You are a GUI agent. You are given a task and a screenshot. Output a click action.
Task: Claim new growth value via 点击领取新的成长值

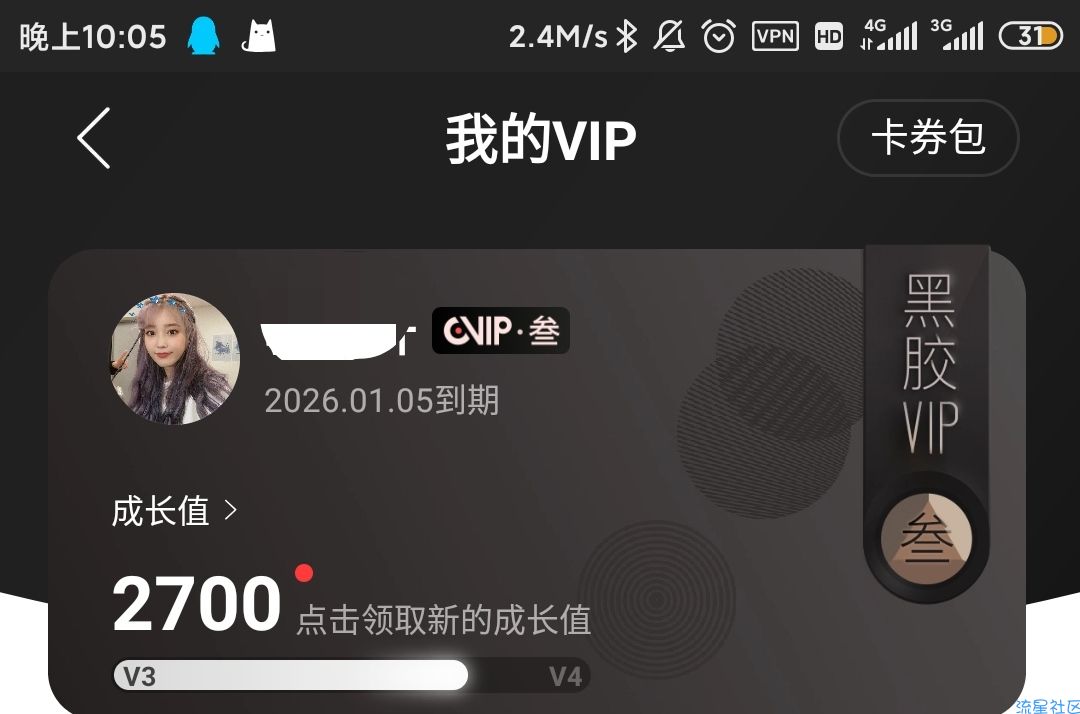tap(444, 620)
